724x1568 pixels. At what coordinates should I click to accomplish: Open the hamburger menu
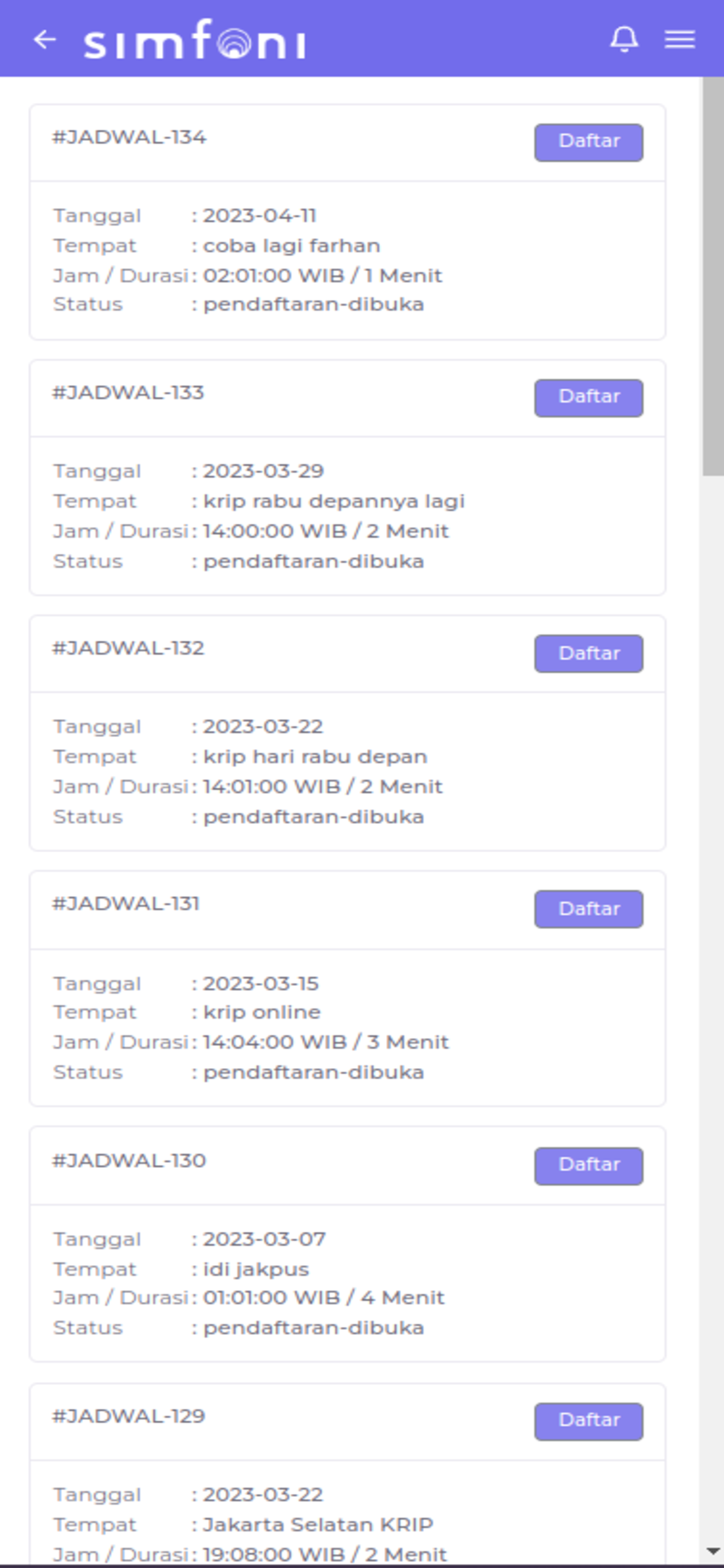tap(680, 40)
